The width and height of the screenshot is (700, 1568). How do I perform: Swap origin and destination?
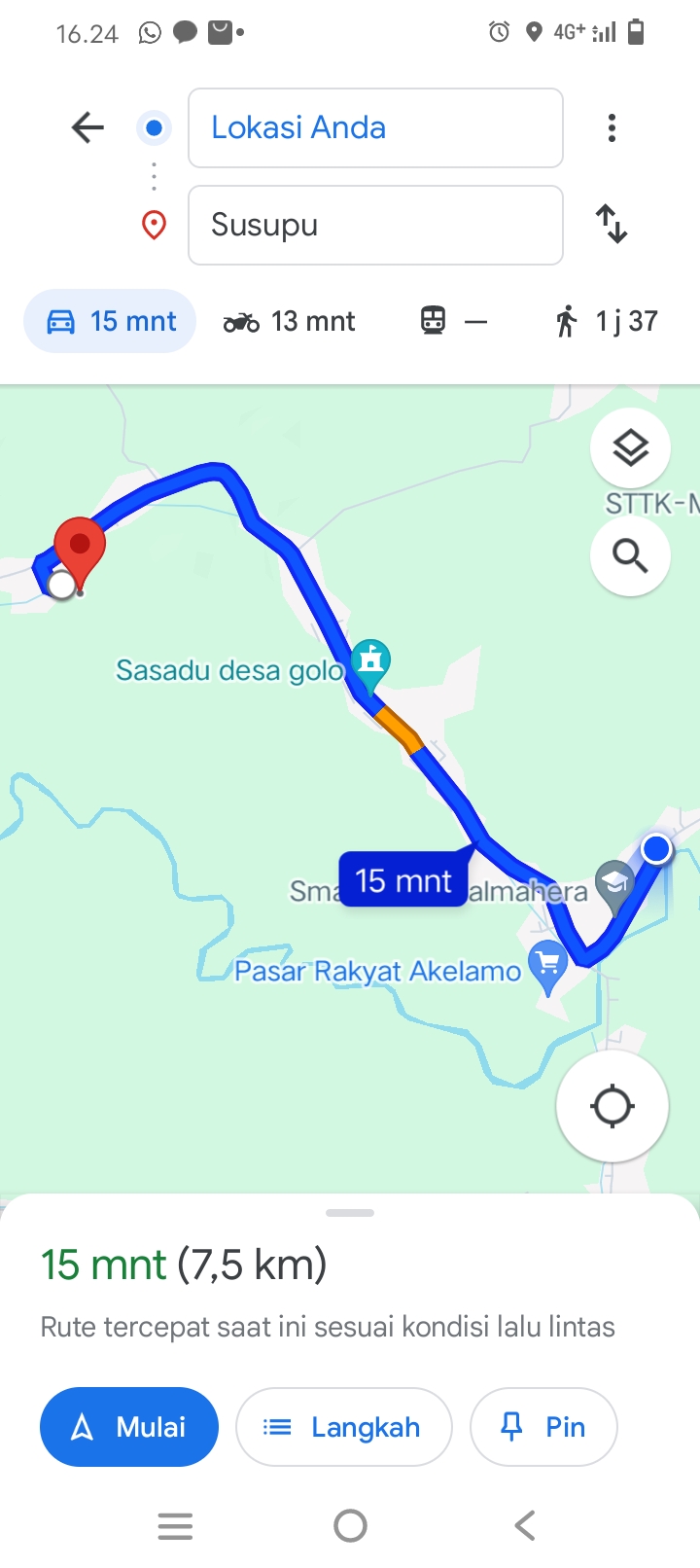pos(612,224)
